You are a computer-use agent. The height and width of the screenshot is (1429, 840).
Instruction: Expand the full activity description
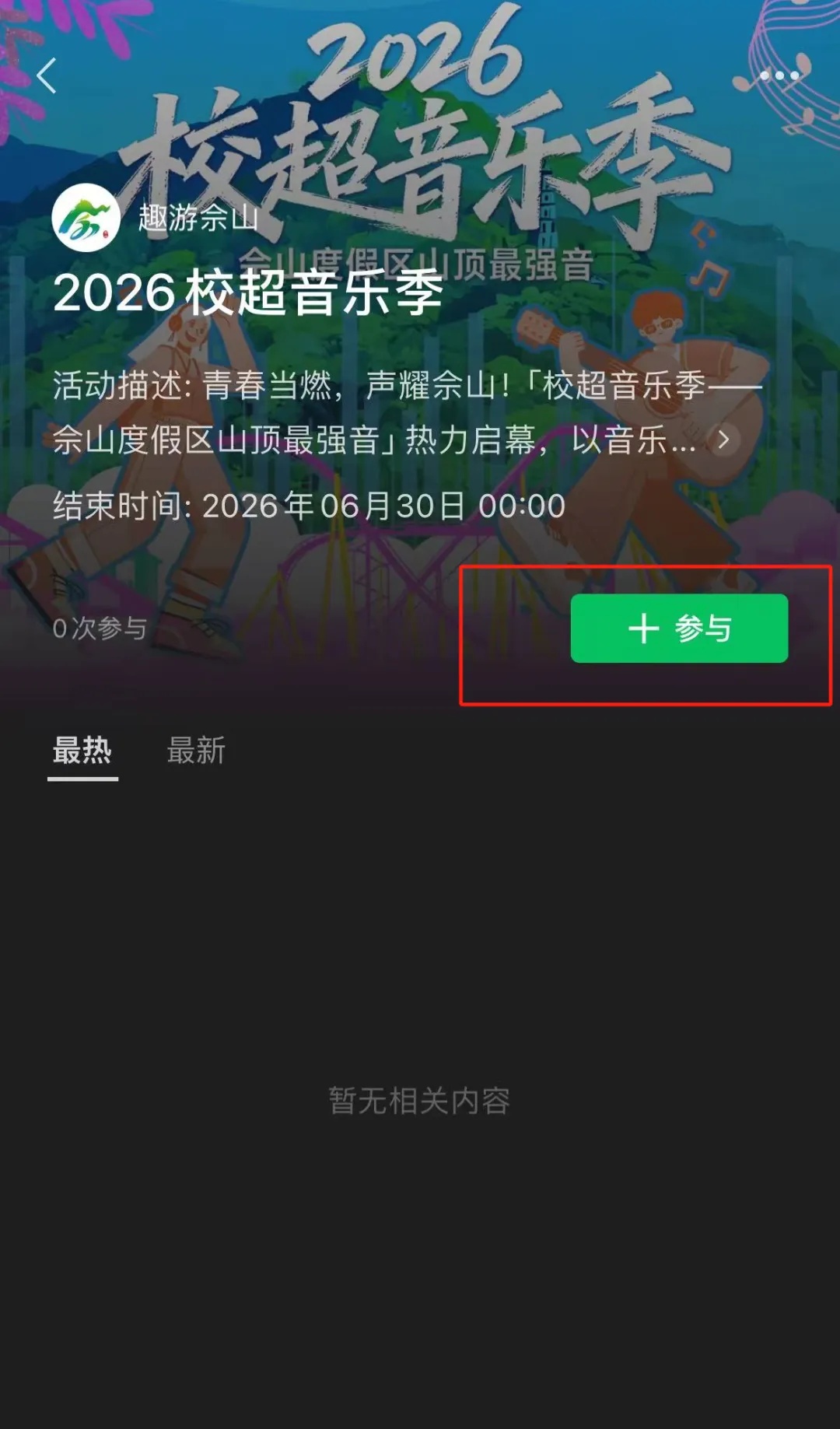tap(723, 440)
